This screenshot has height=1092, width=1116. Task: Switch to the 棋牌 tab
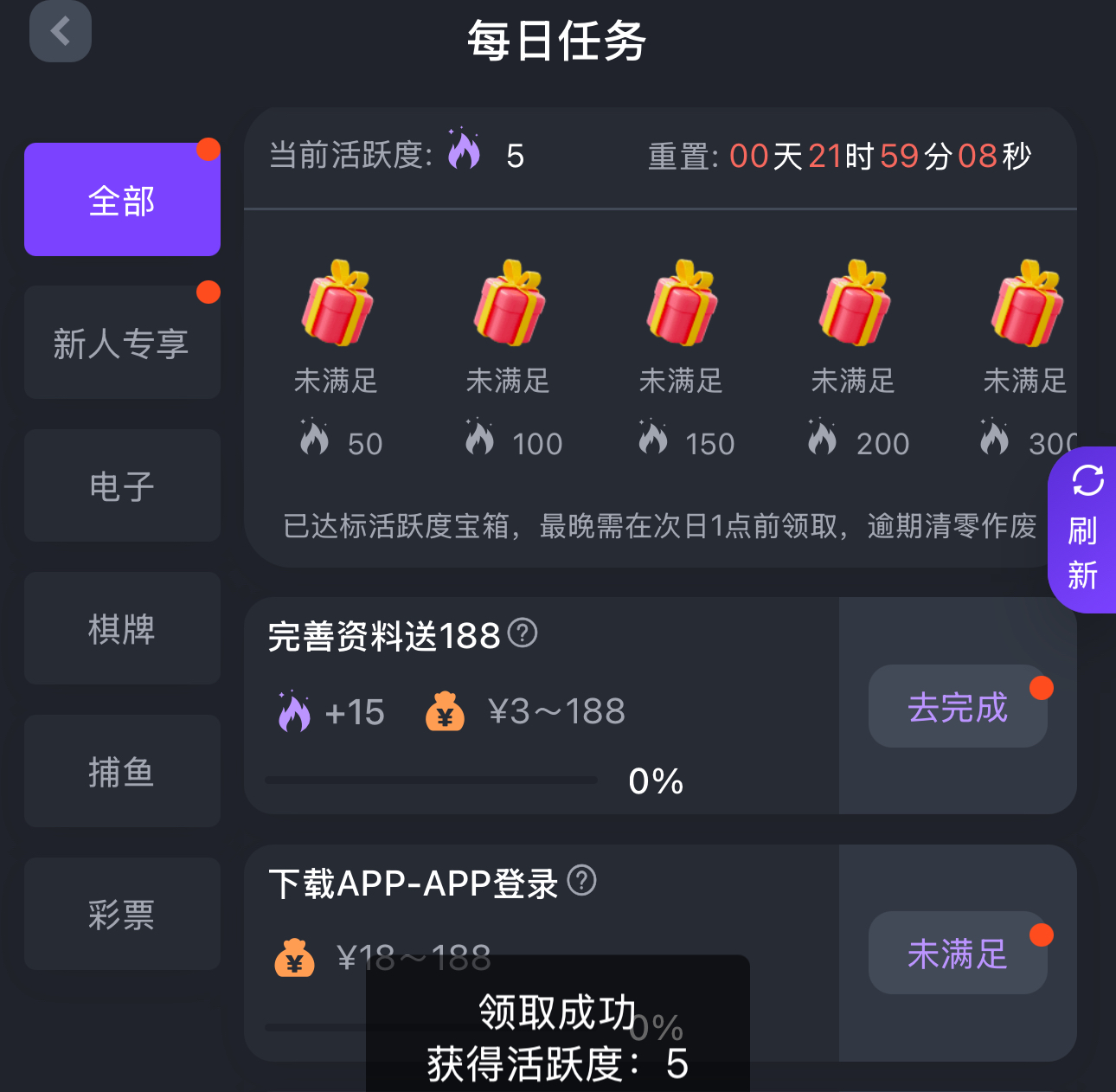(122, 628)
